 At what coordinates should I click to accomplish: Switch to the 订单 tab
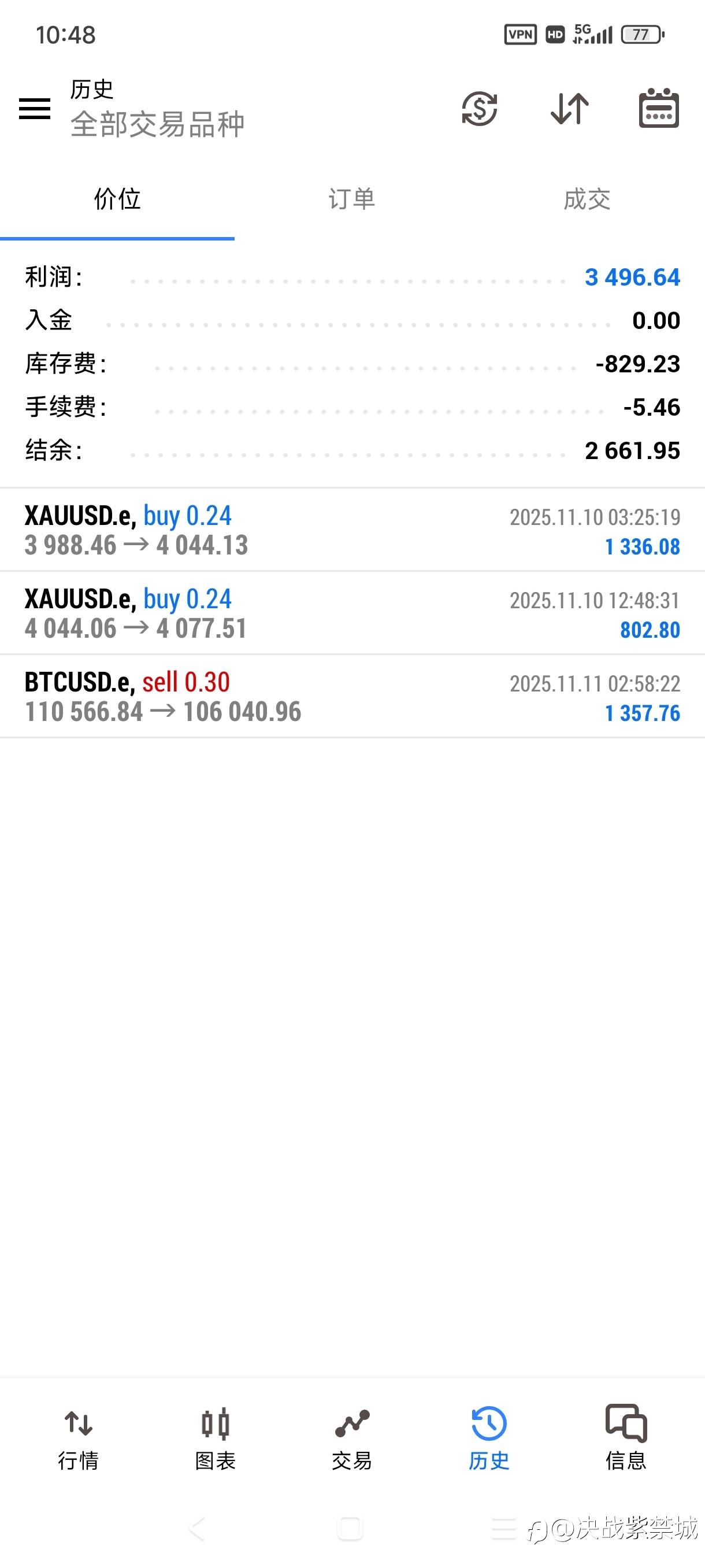[x=351, y=199]
